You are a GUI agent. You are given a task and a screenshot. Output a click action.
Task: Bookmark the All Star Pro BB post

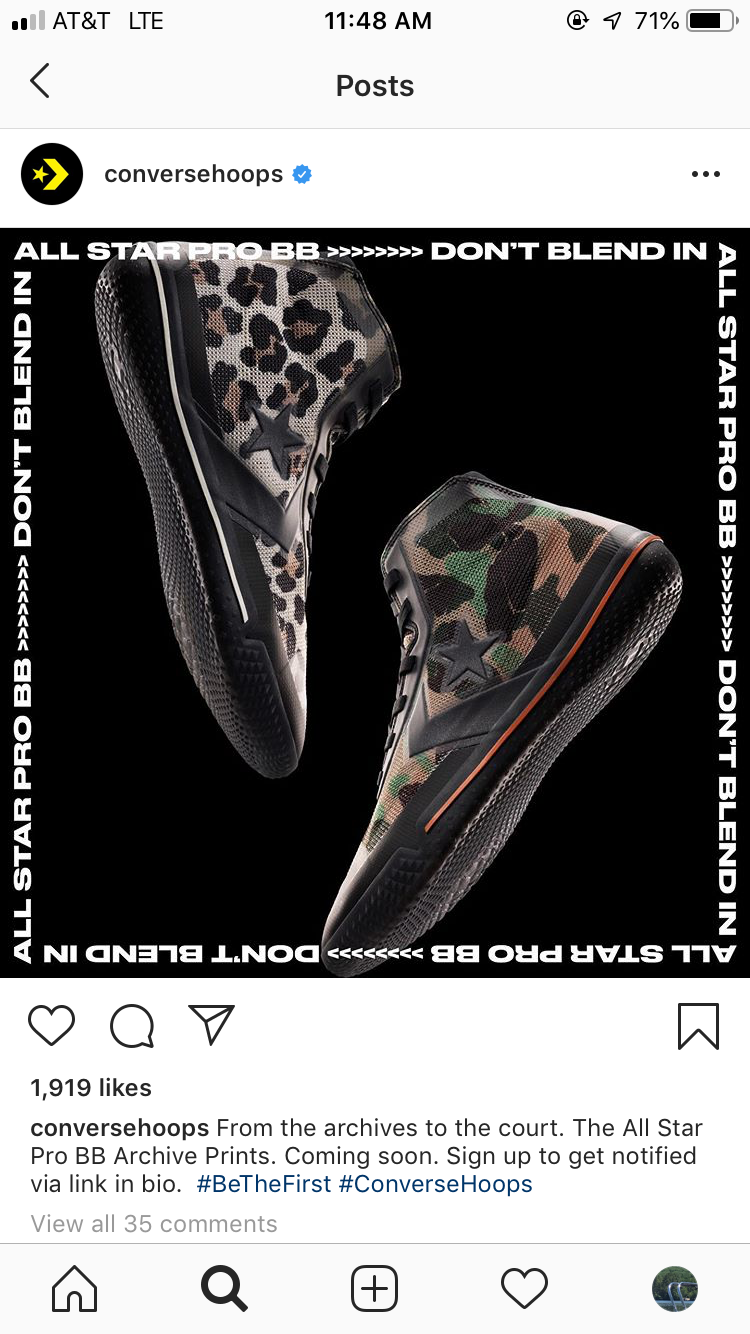(x=698, y=1025)
